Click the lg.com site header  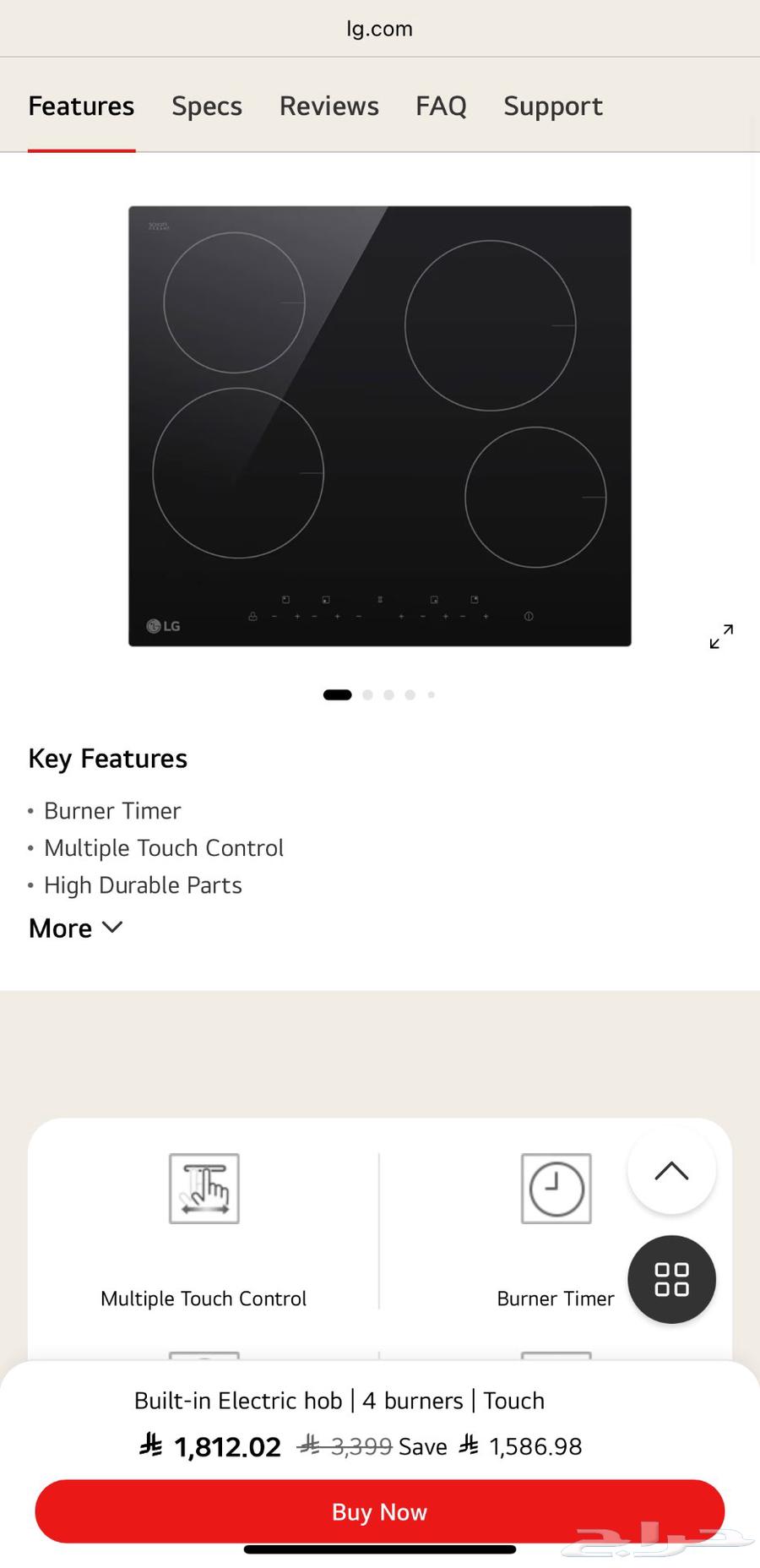click(380, 28)
